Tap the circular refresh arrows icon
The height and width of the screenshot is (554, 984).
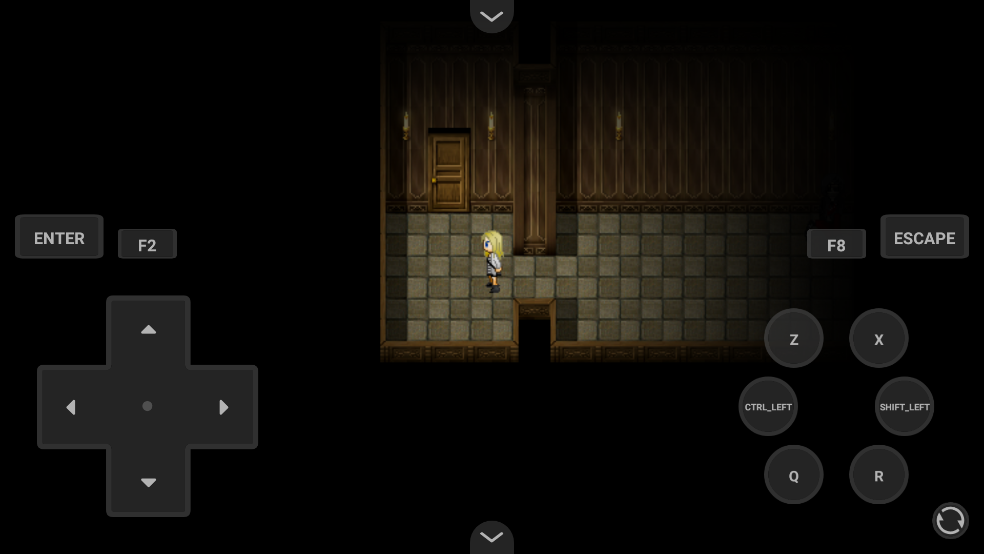click(950, 520)
